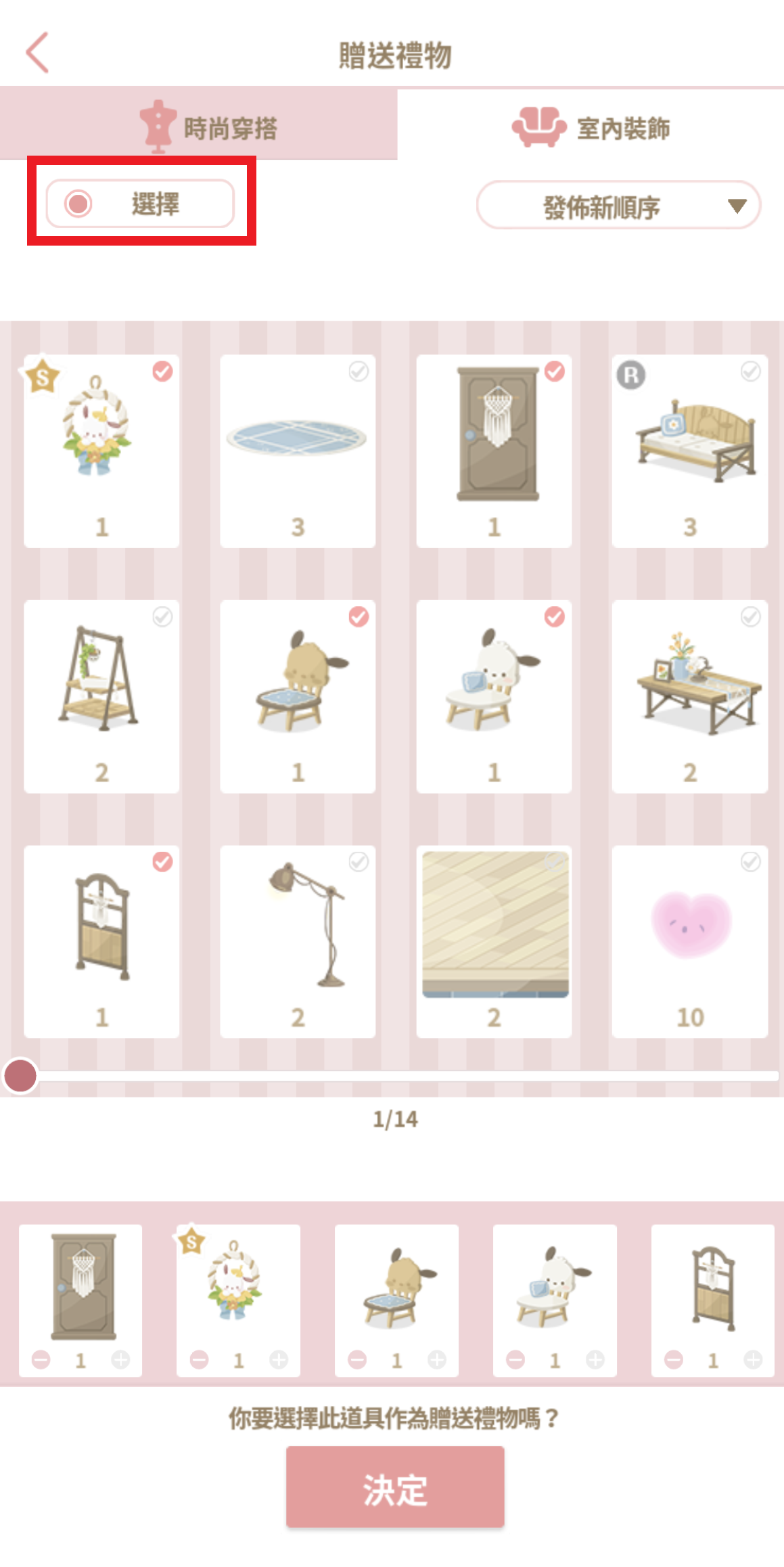Go back using the top-left arrow

click(38, 53)
